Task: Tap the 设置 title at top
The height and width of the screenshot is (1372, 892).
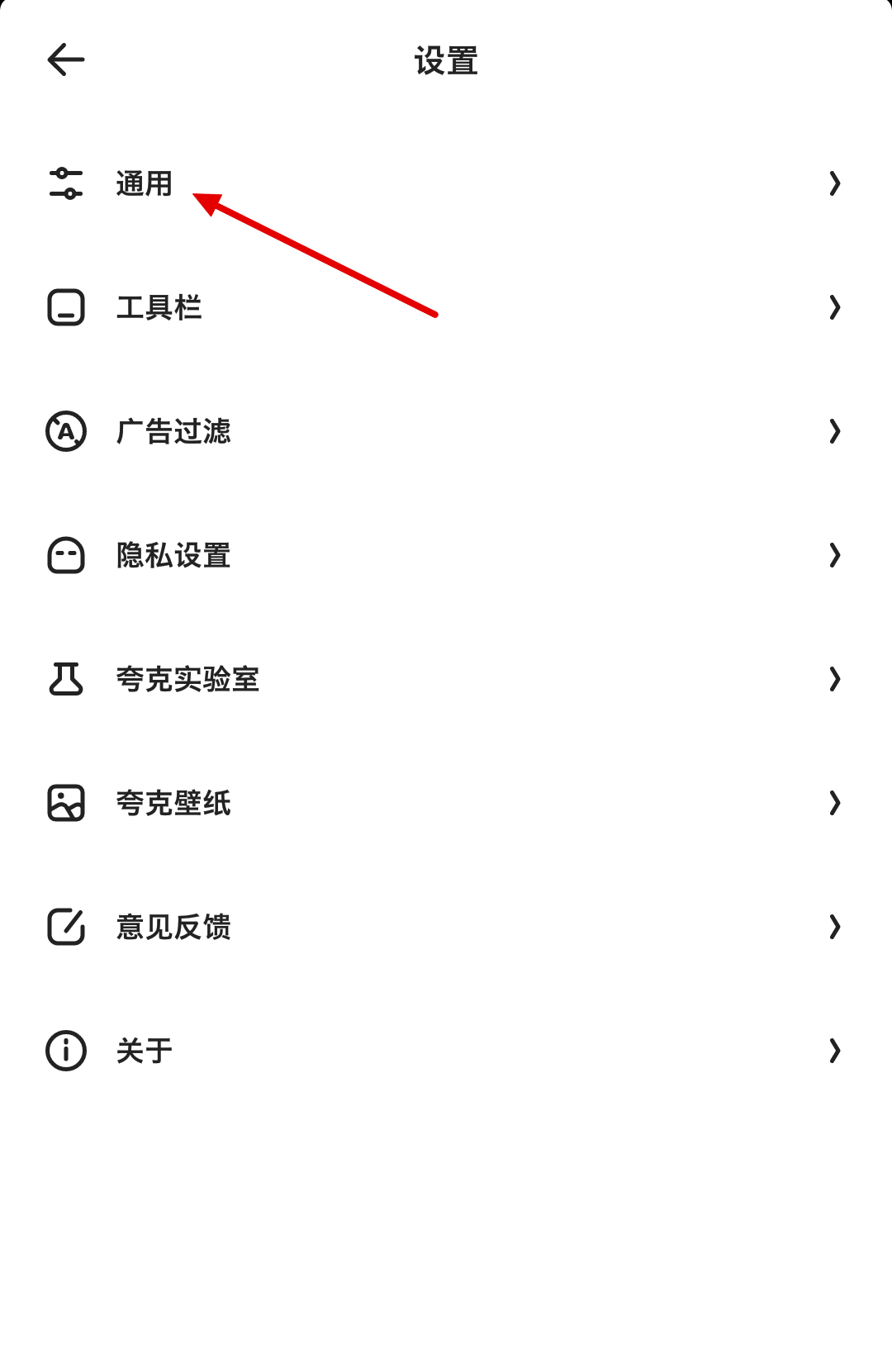Action: point(446,59)
